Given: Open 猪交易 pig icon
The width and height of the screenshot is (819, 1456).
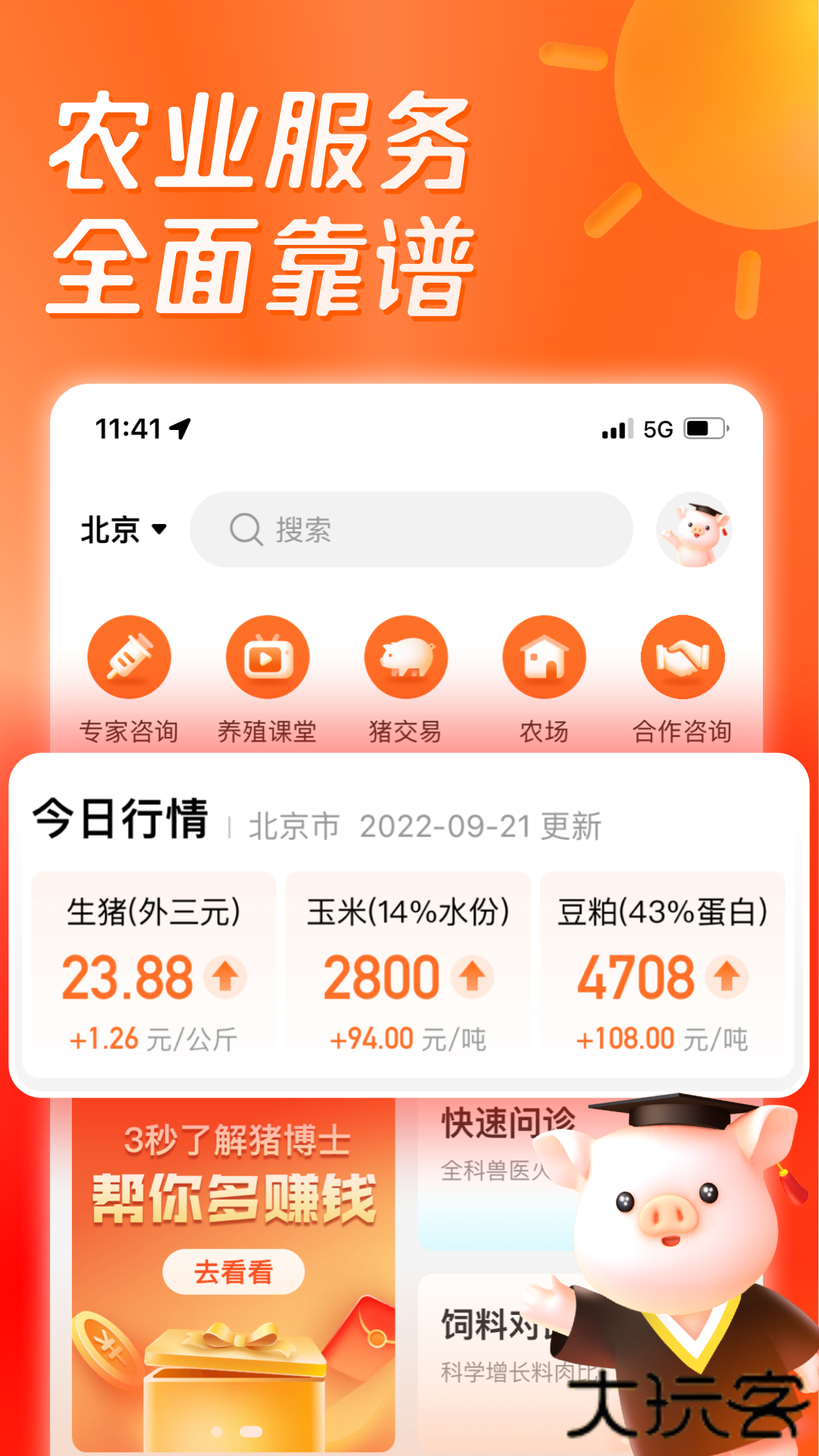Looking at the screenshot, I should pyautogui.click(x=406, y=657).
